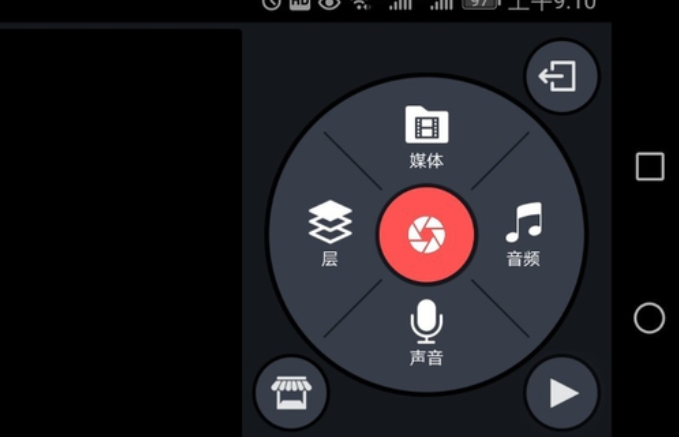Add a 层 layer

click(330, 232)
